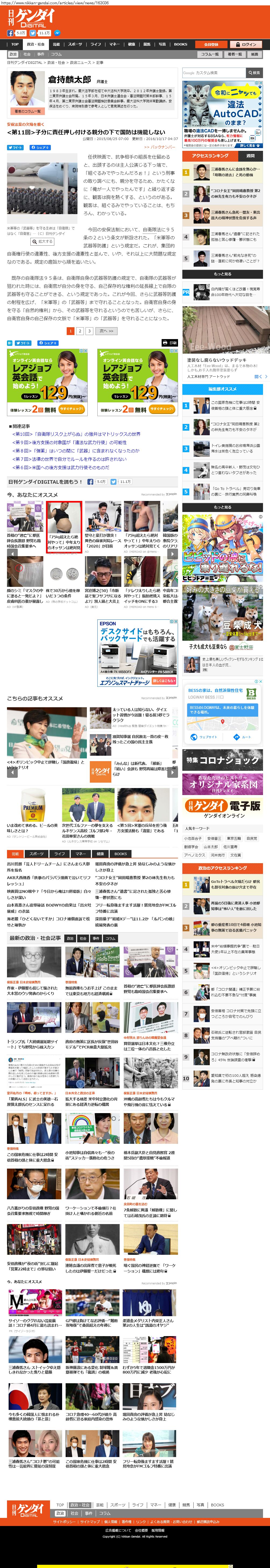Open the 特集 コロナショック banner
This screenshot has height=1568, width=270.
(222, 760)
